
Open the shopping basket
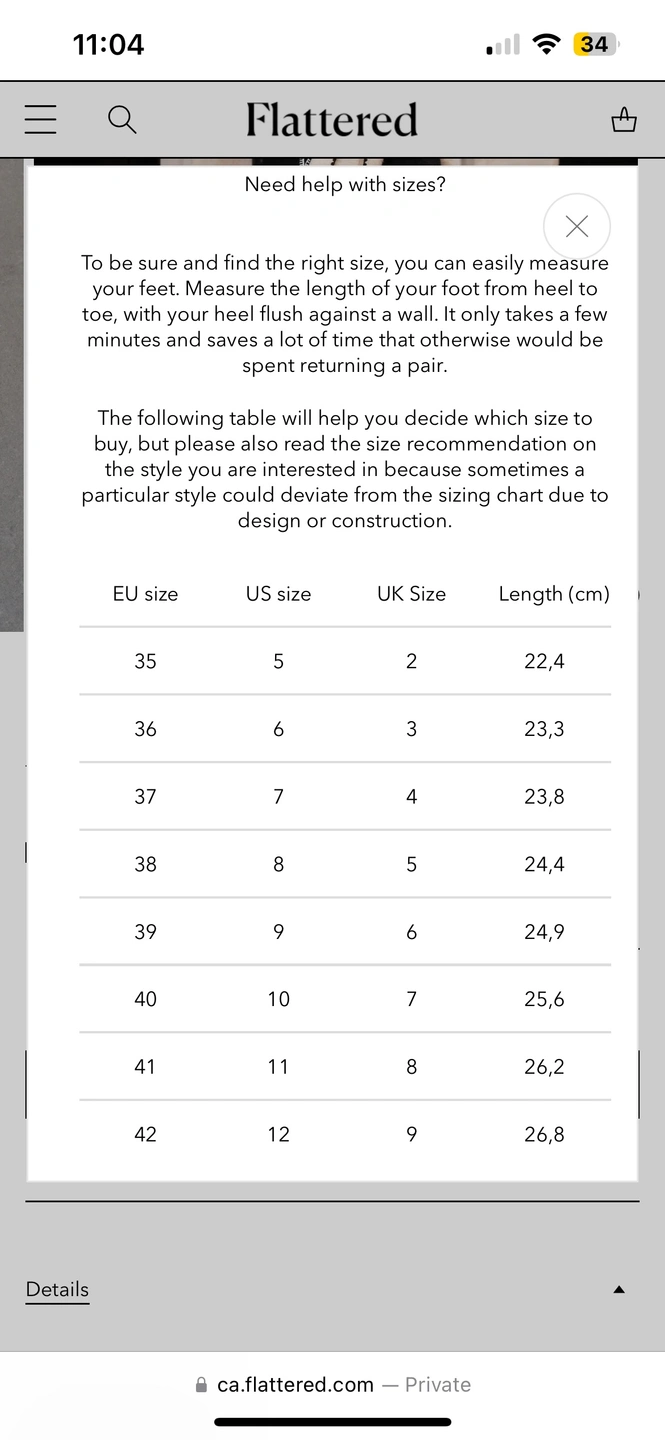624,120
